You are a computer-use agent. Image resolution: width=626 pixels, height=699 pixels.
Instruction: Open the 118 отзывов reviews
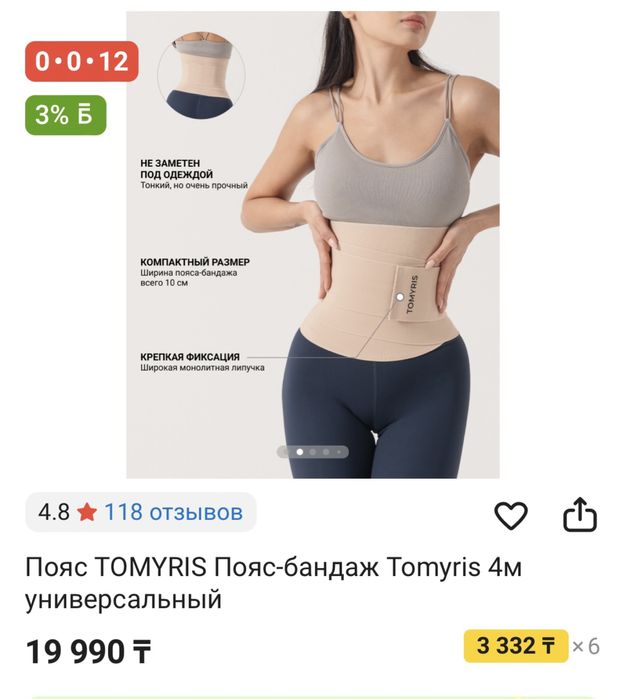coord(173,513)
